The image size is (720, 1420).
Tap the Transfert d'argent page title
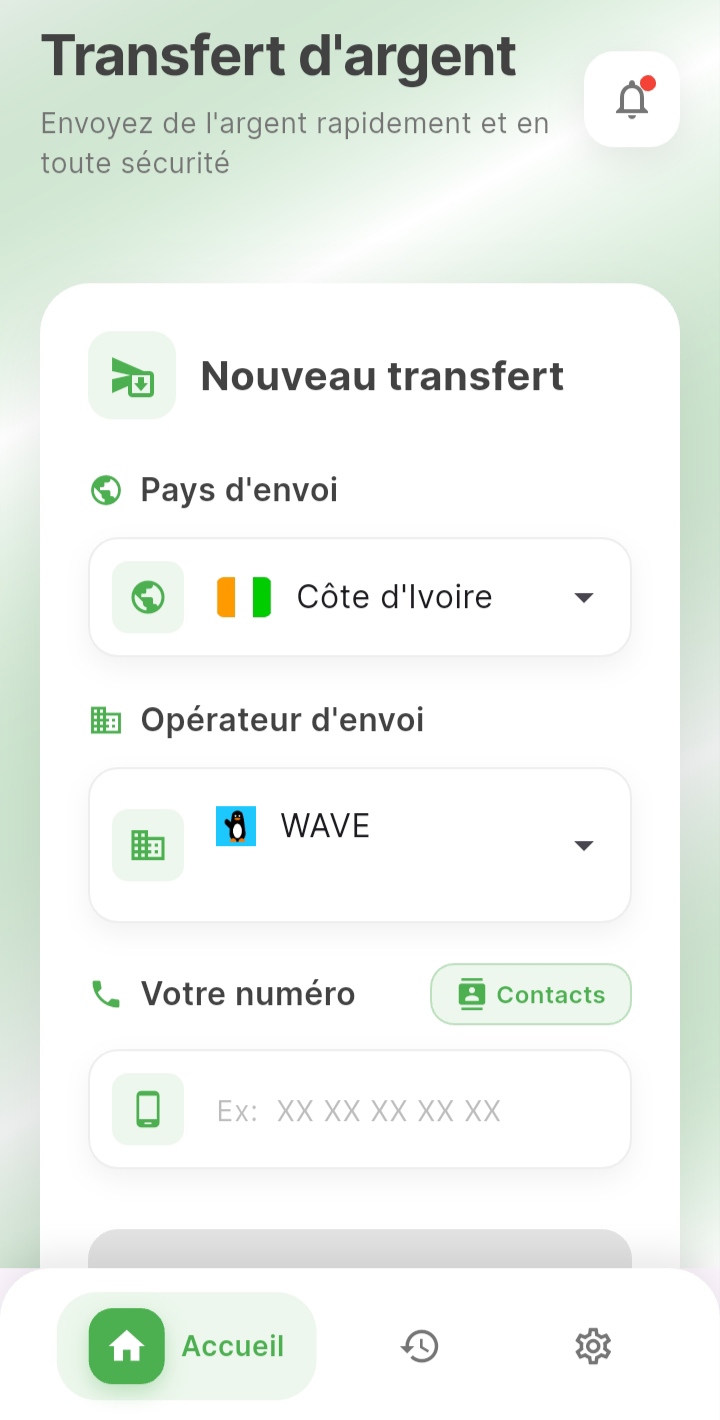277,55
